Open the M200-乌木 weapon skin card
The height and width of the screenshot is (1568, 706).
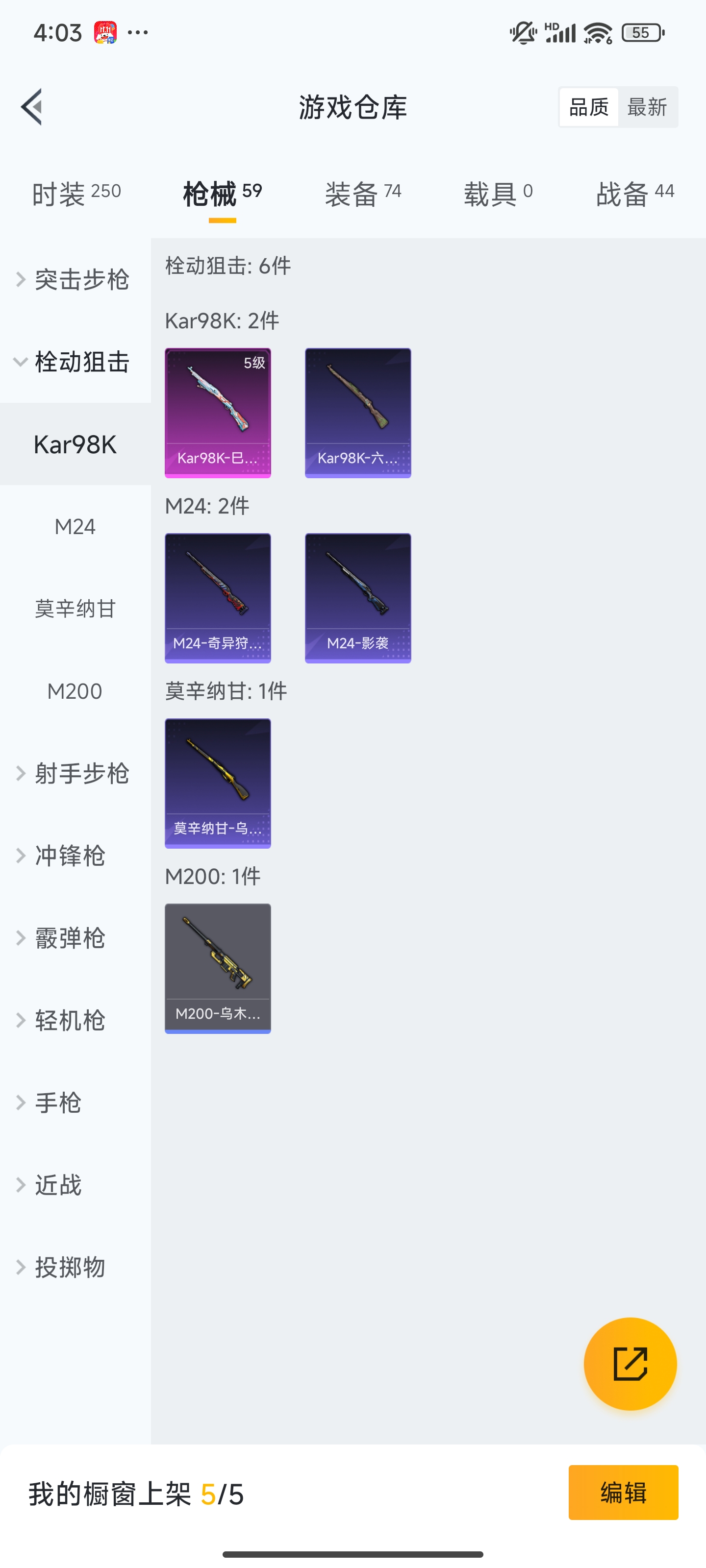pos(218,968)
